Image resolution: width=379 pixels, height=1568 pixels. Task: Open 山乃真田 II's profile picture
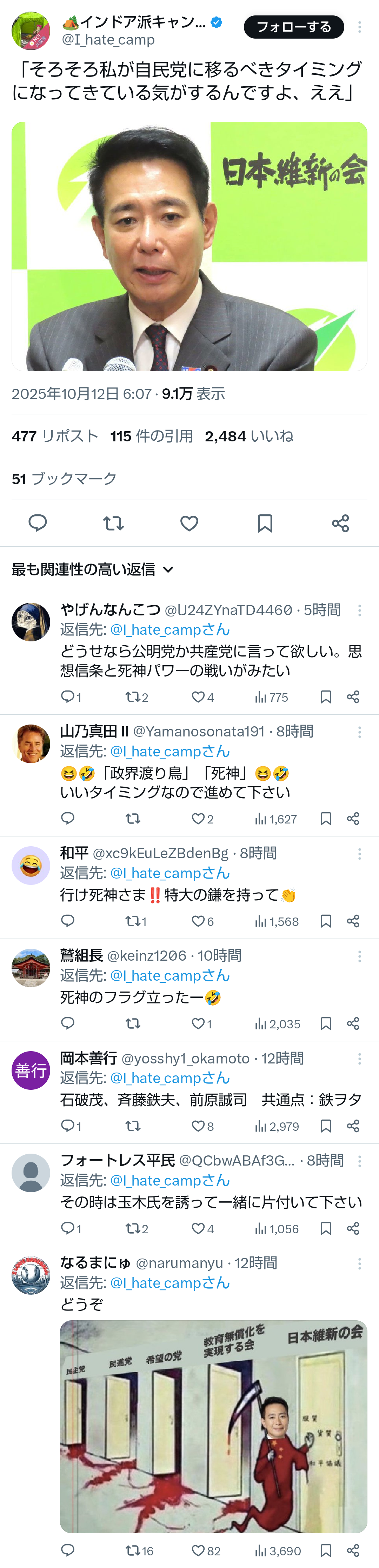click(x=31, y=743)
